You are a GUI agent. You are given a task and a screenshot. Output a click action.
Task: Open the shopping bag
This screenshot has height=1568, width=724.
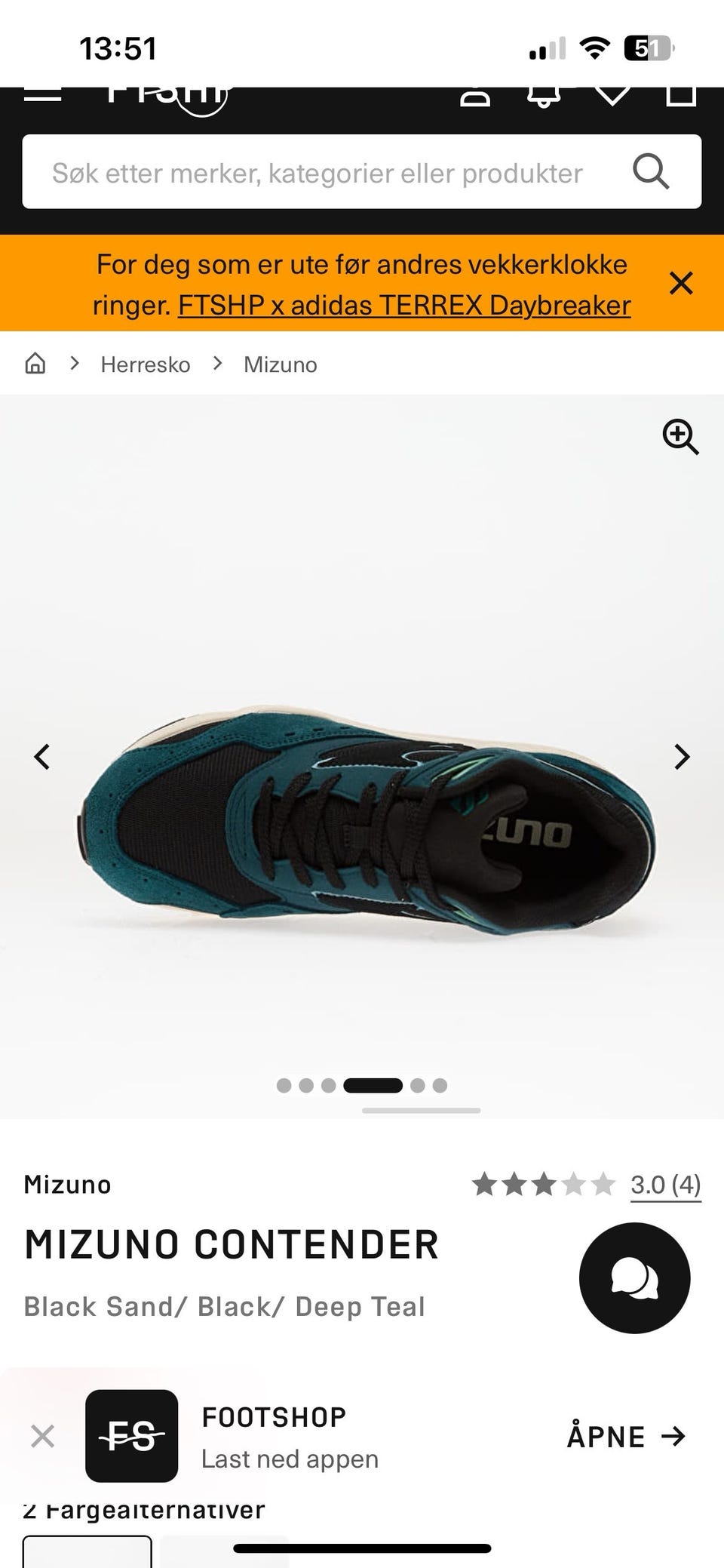click(682, 95)
